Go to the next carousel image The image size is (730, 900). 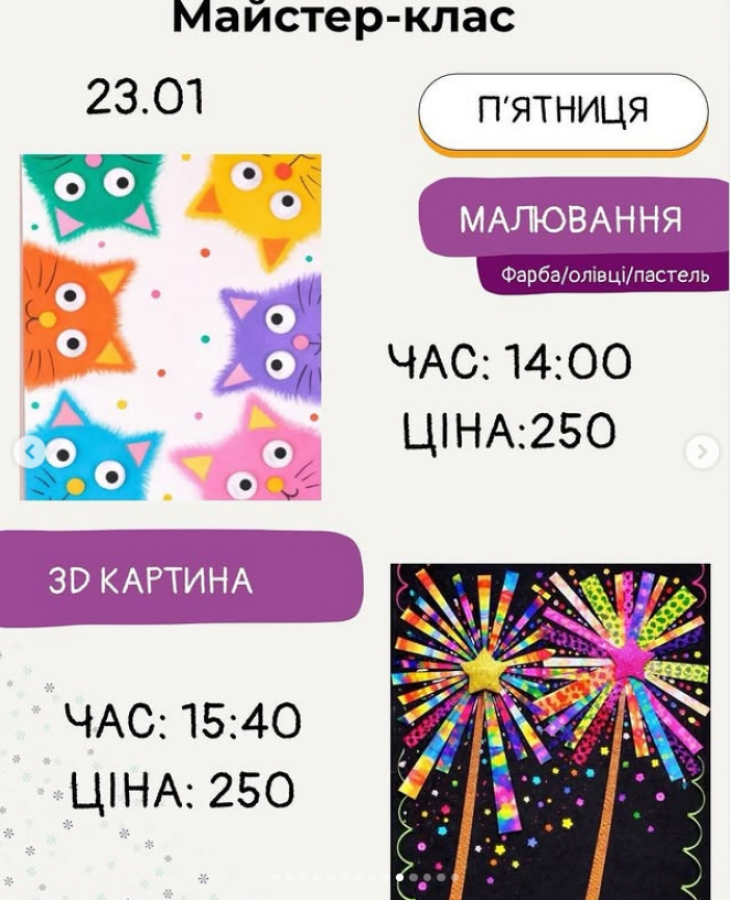(x=702, y=452)
